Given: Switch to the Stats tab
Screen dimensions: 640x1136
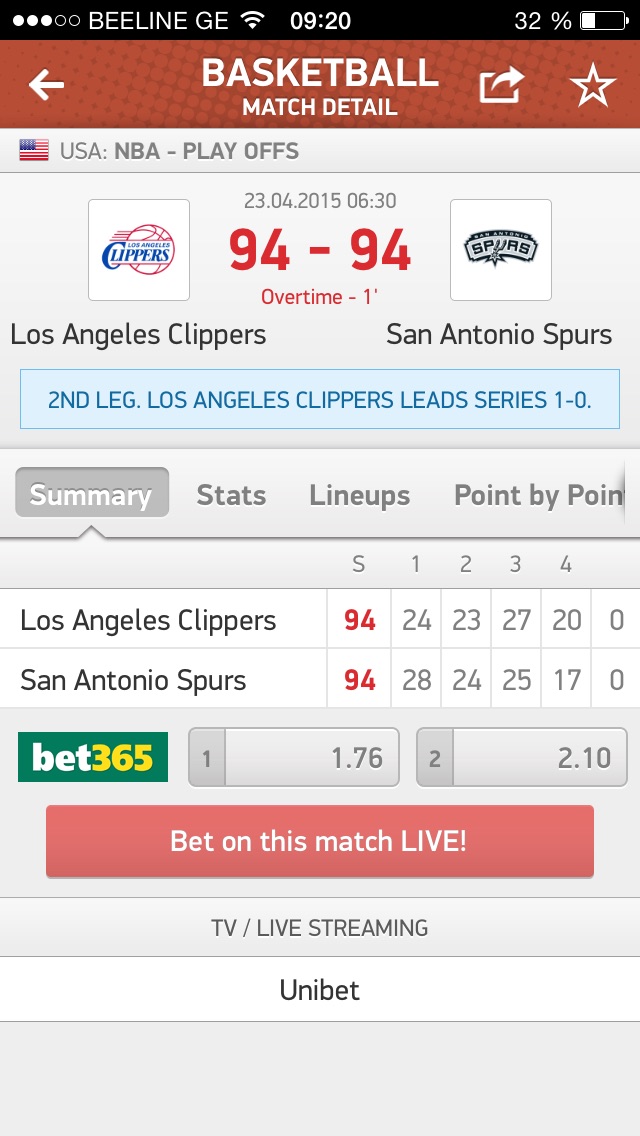Looking at the screenshot, I should pos(231,495).
